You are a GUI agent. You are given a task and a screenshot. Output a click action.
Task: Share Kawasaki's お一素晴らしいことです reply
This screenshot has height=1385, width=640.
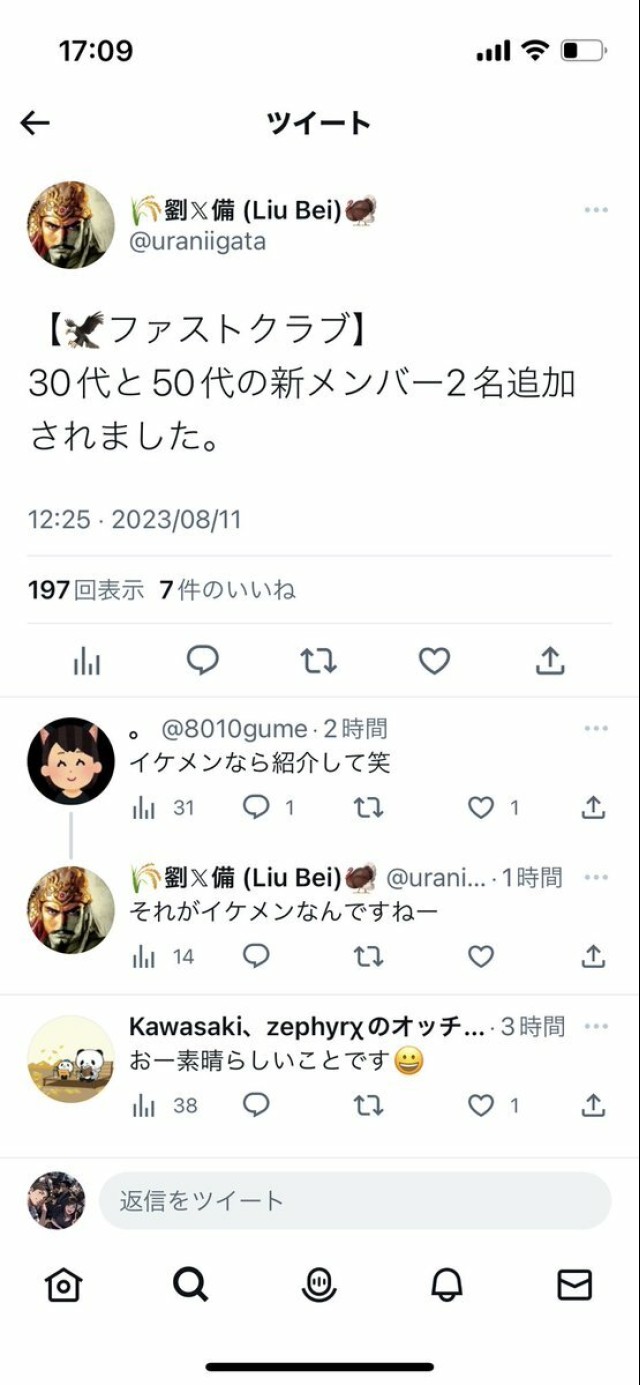click(x=593, y=1106)
